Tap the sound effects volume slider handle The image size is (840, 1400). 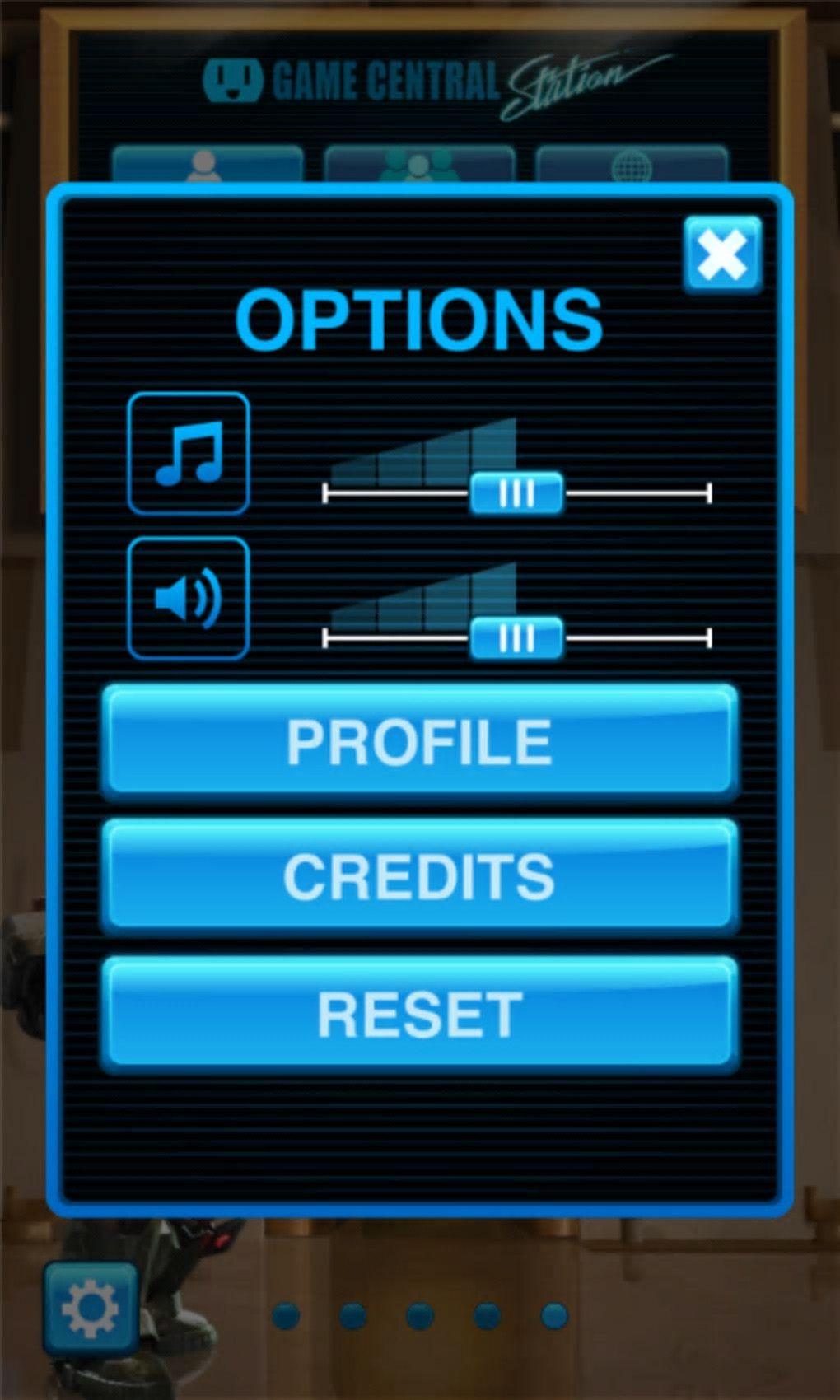pos(516,637)
